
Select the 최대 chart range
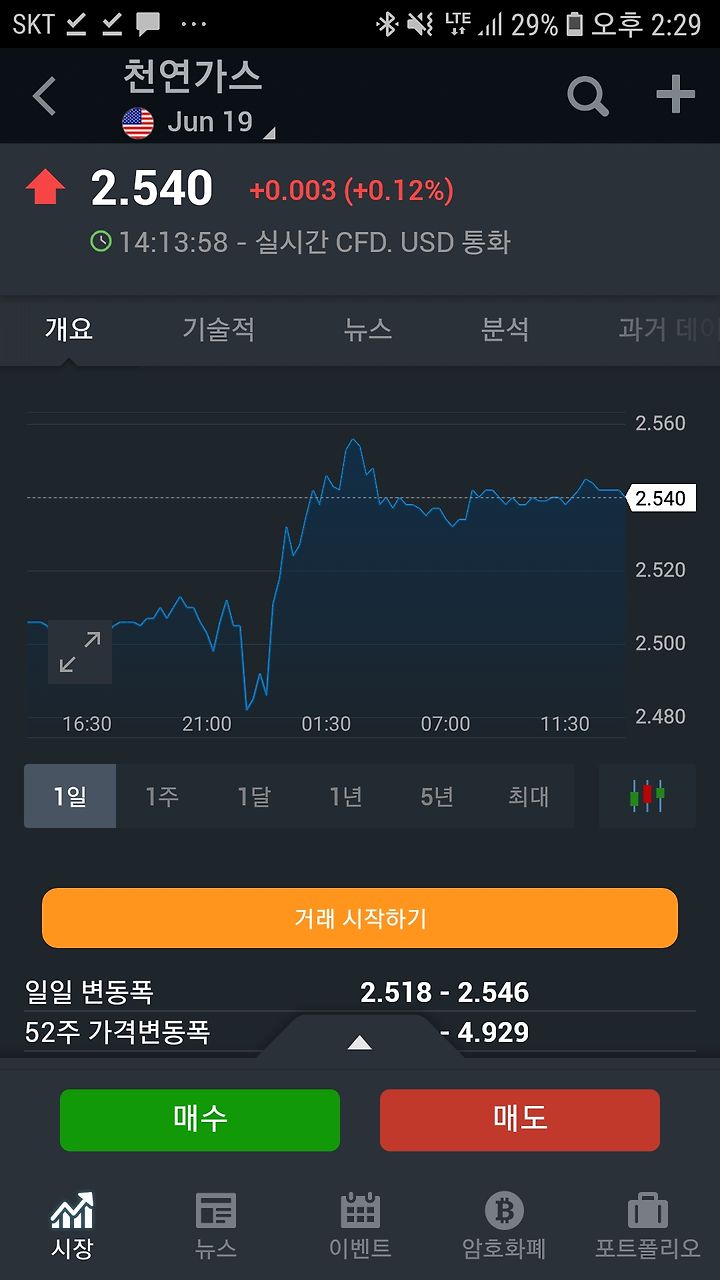pyautogui.click(x=528, y=796)
